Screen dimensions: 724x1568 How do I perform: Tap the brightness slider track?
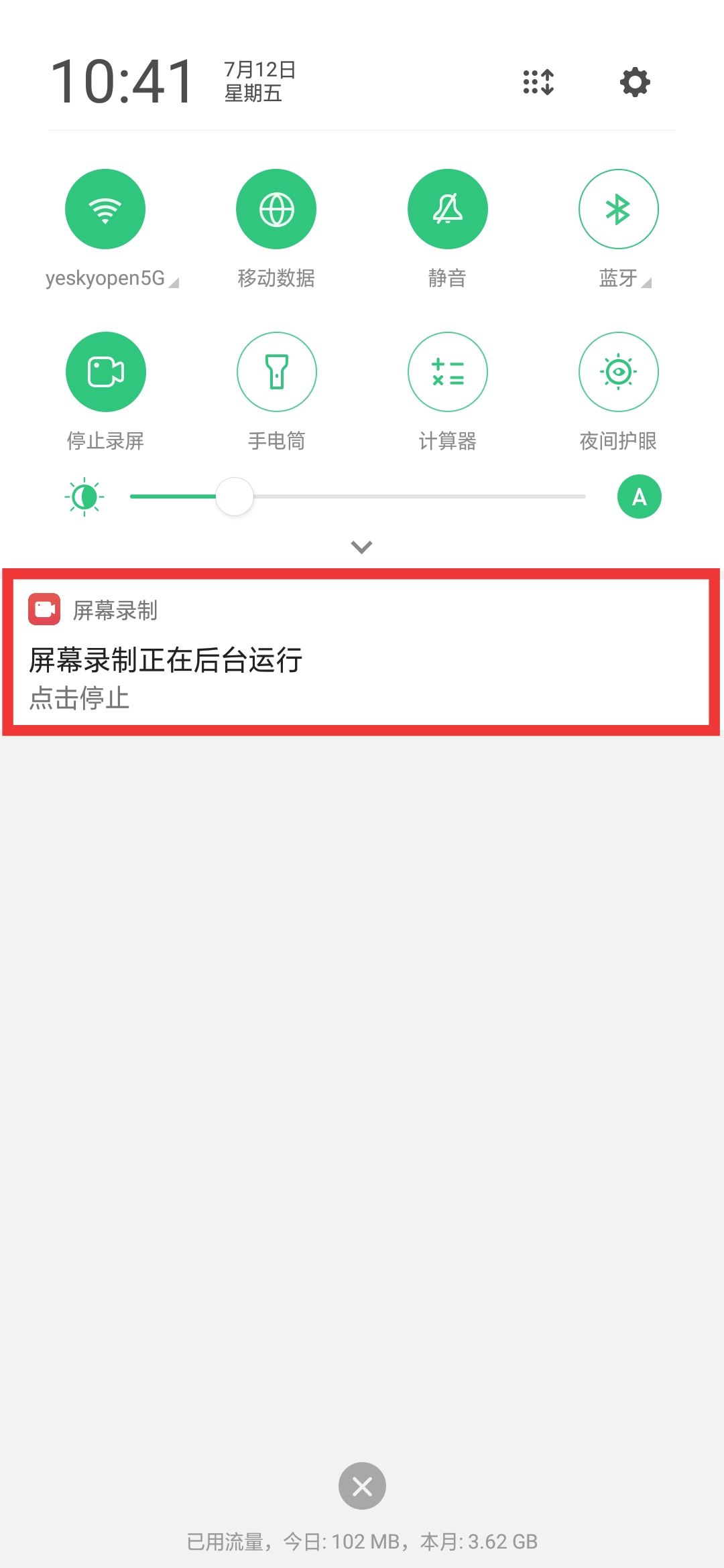(x=358, y=497)
